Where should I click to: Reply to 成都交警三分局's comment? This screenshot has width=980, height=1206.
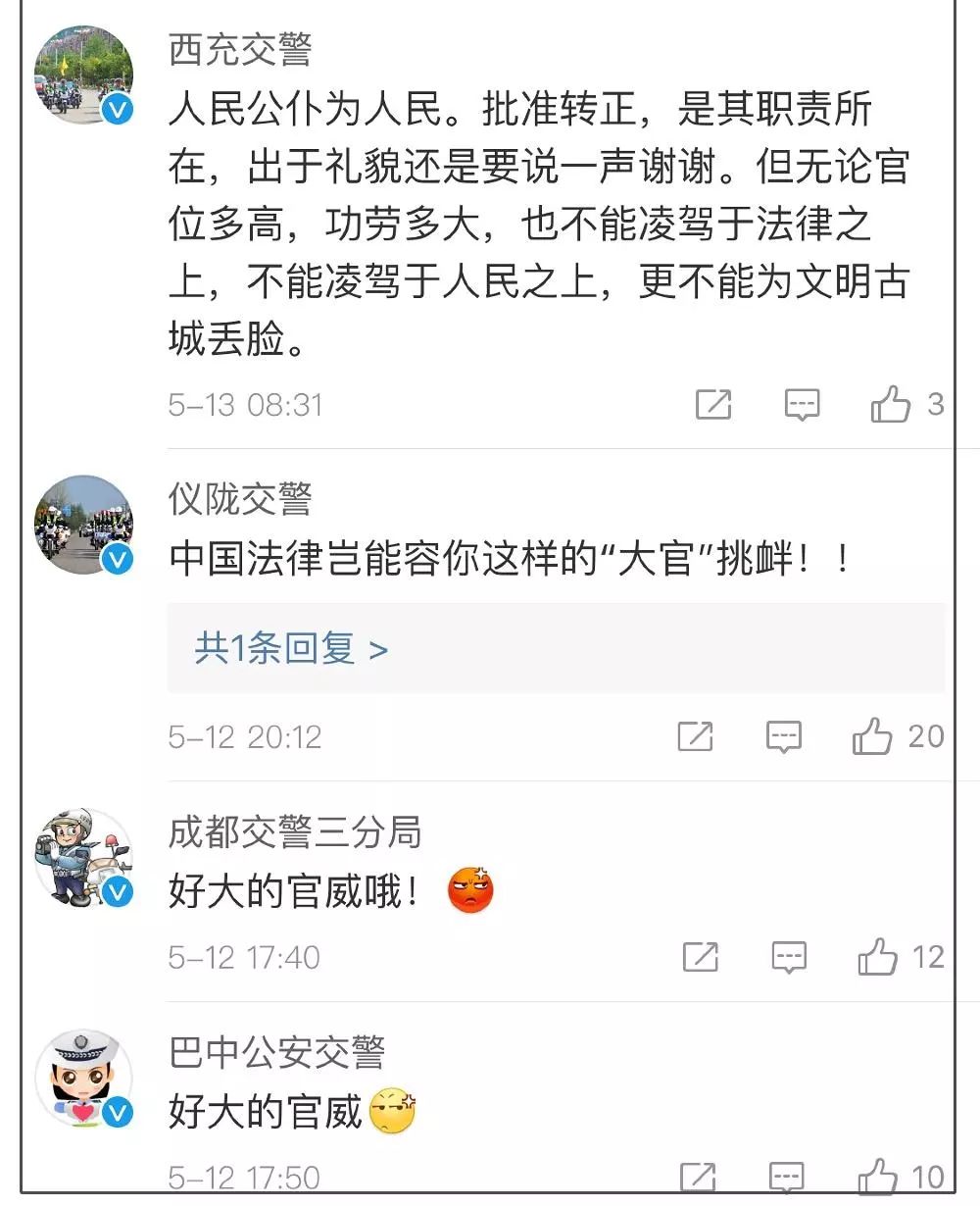(x=789, y=957)
